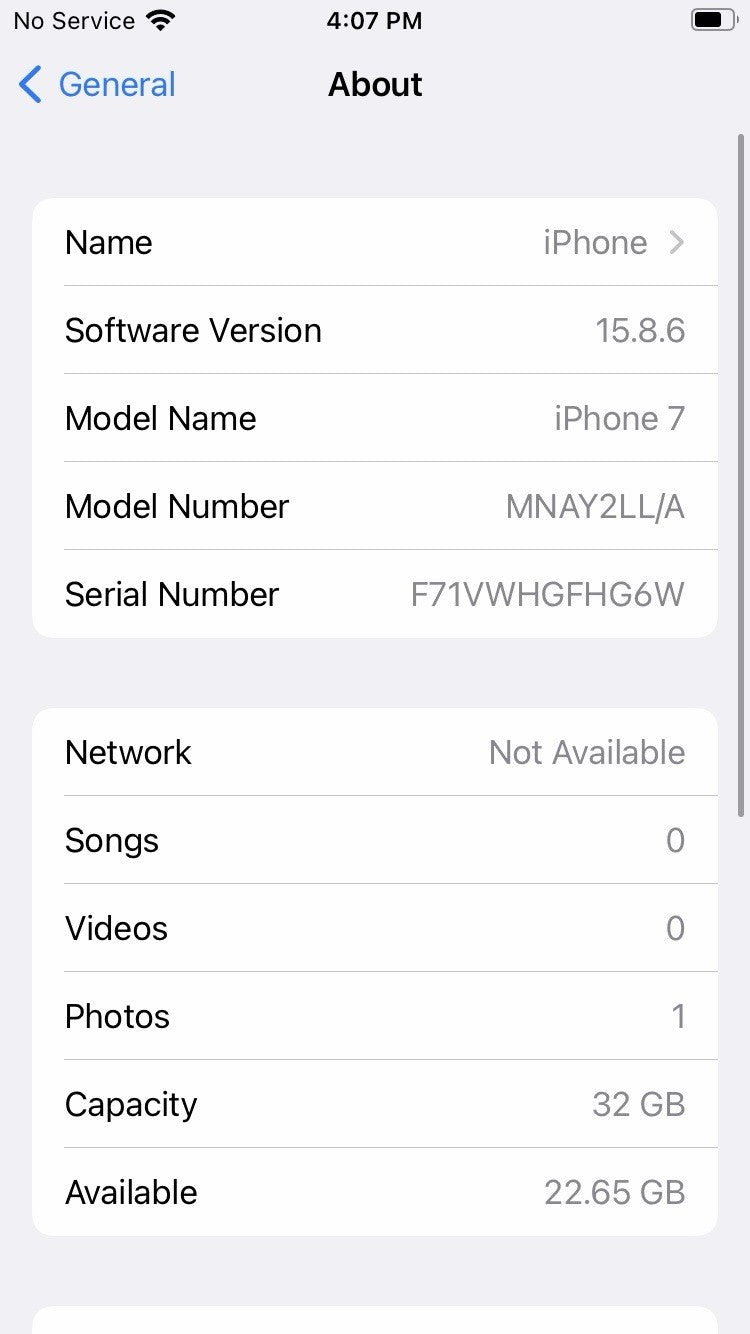Image resolution: width=750 pixels, height=1334 pixels.
Task: Tap the back chevron next to General
Action: click(x=28, y=86)
